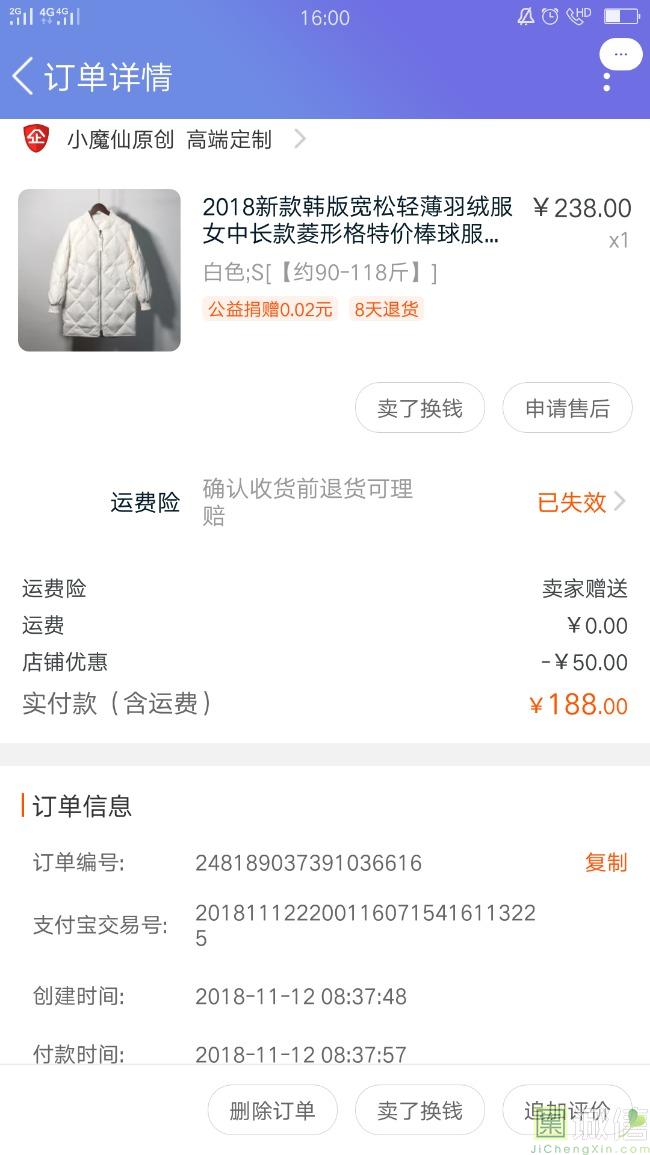The height and width of the screenshot is (1155, 650).
Task: Go back from the 订单详情 page
Action: pyautogui.click(x=23, y=77)
